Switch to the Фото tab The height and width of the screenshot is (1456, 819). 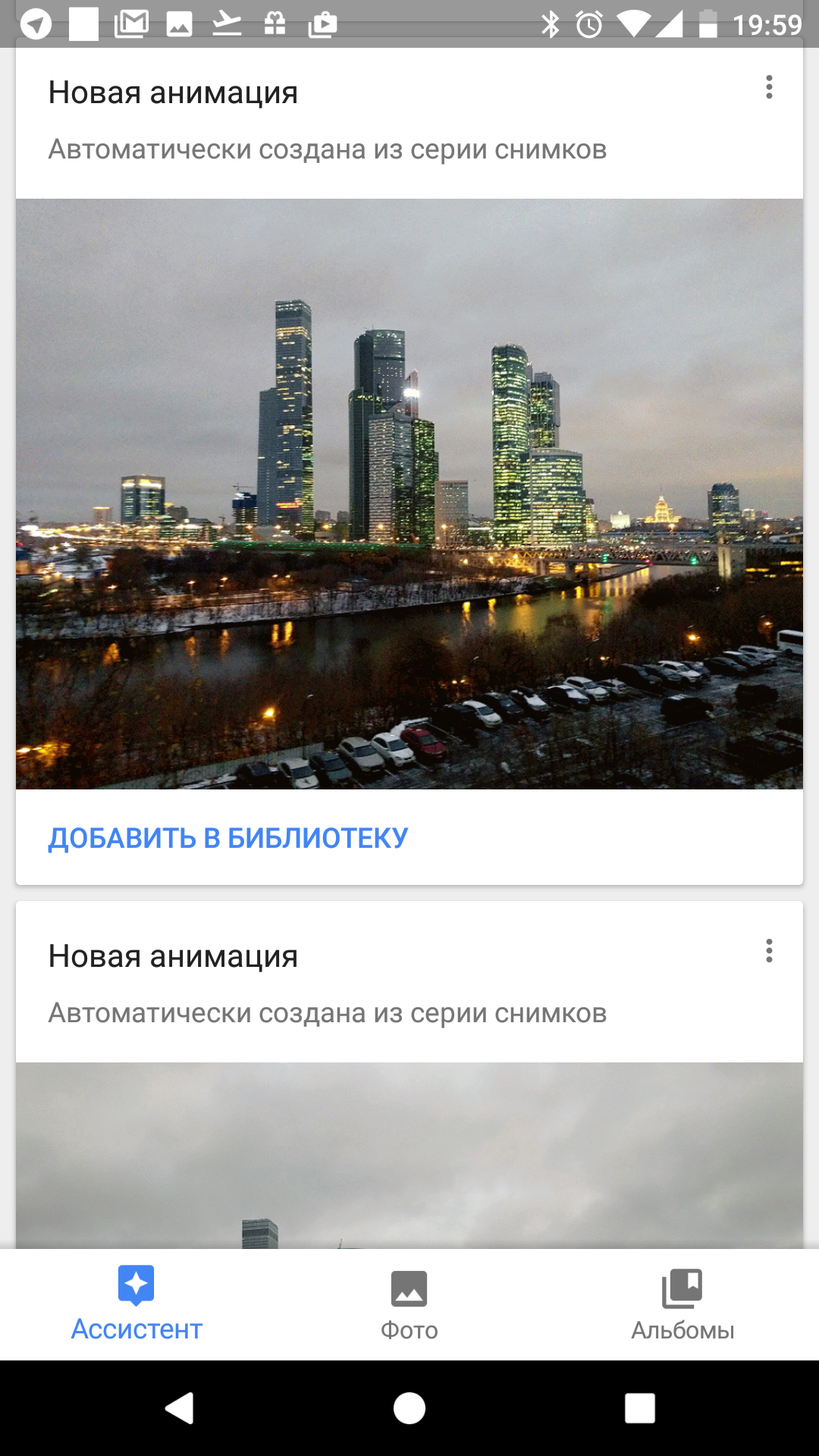pyautogui.click(x=409, y=1304)
